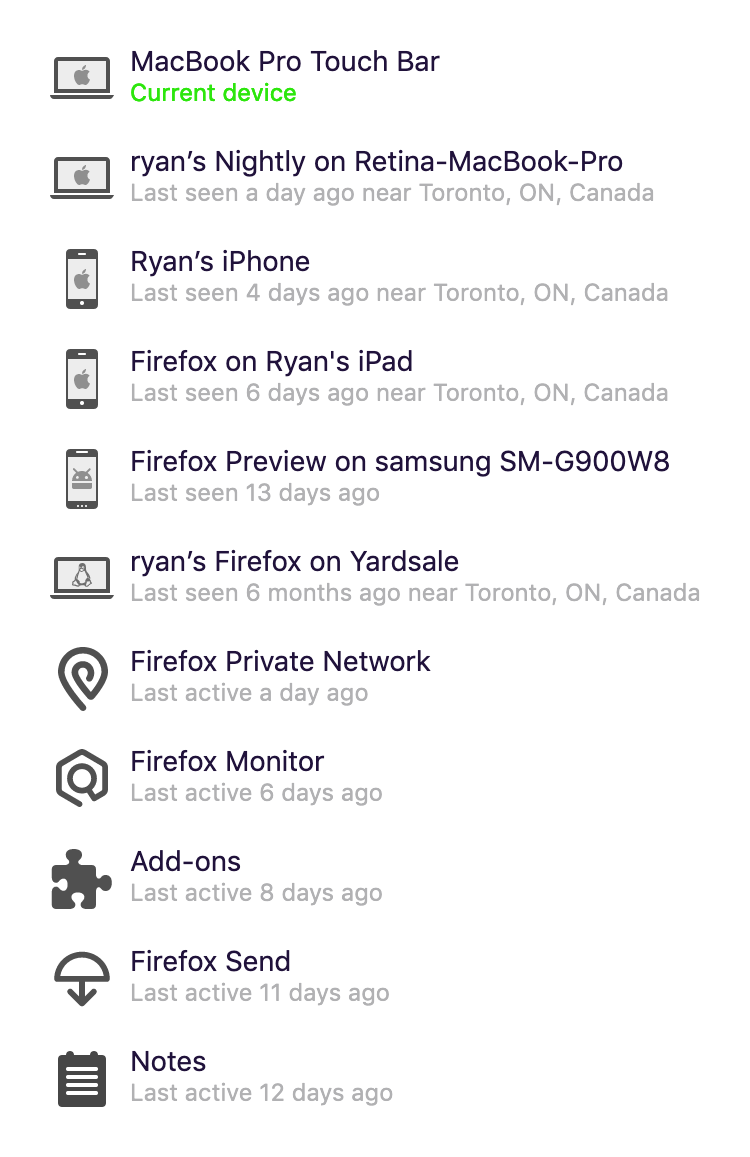Click the MacBook Pro Touch Bar laptop icon
This screenshot has width=750, height=1157.
[x=81, y=75]
